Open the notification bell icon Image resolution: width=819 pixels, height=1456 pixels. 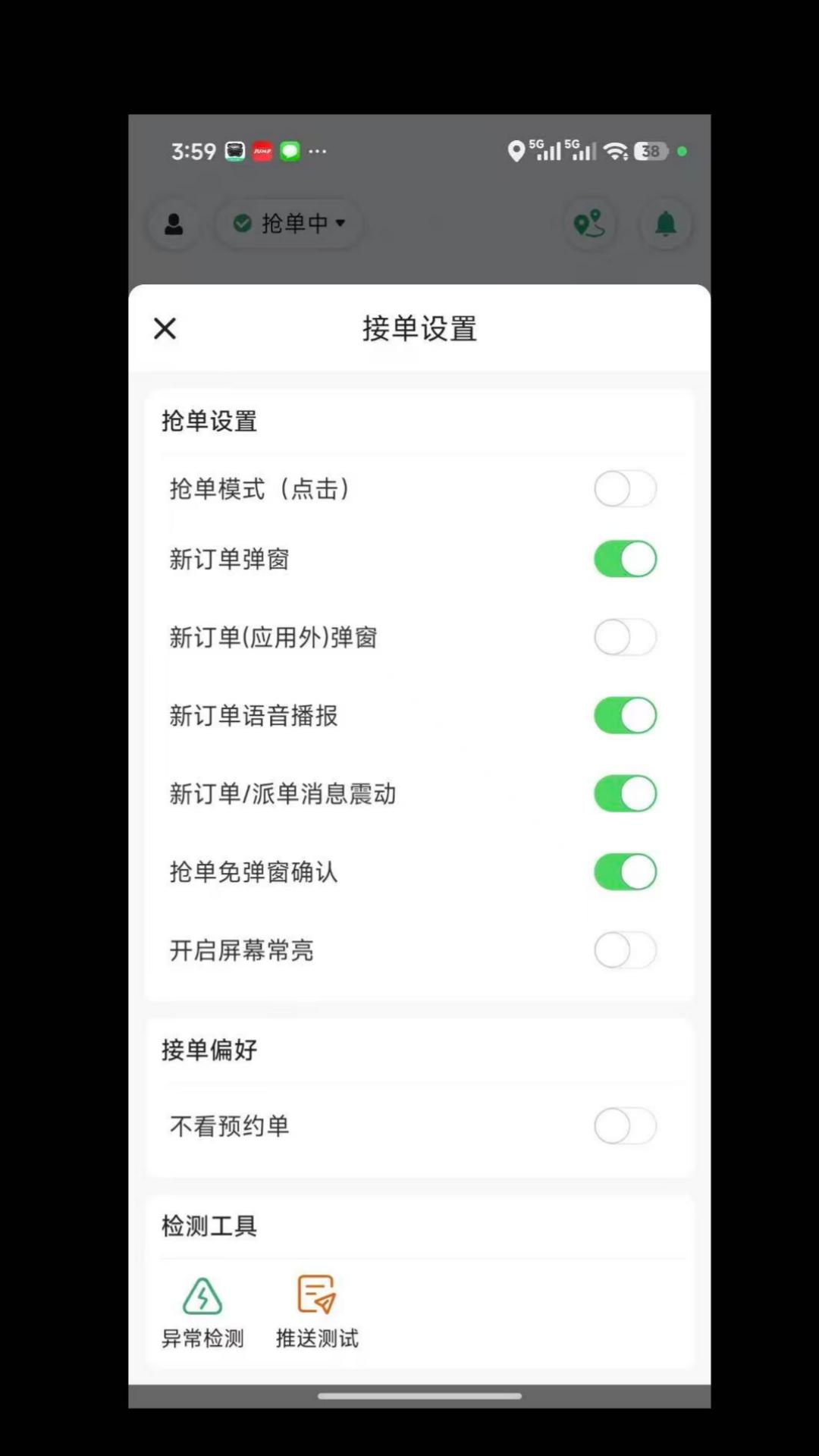[666, 224]
